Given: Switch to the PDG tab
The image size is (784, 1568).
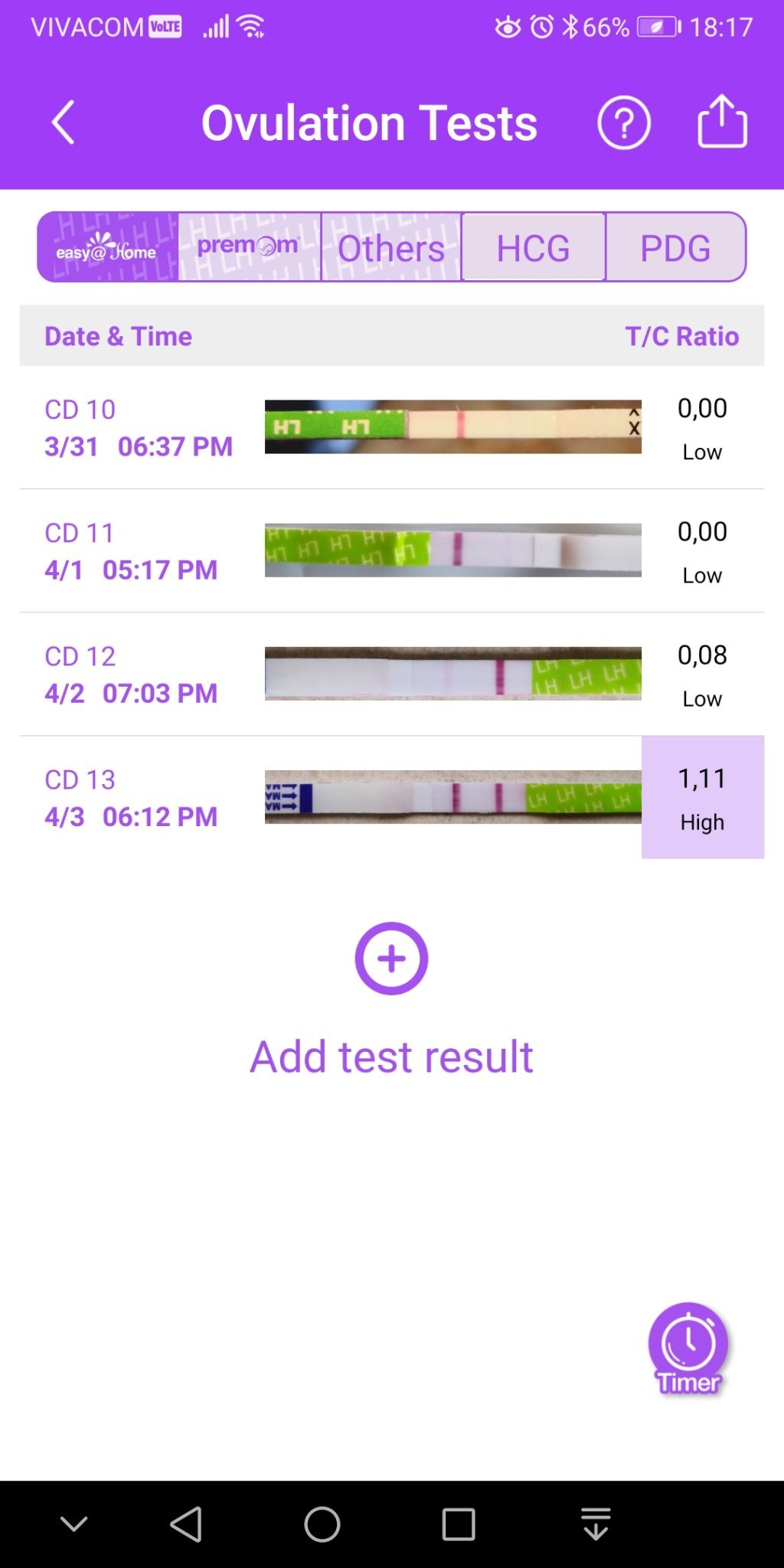Looking at the screenshot, I should [675, 247].
